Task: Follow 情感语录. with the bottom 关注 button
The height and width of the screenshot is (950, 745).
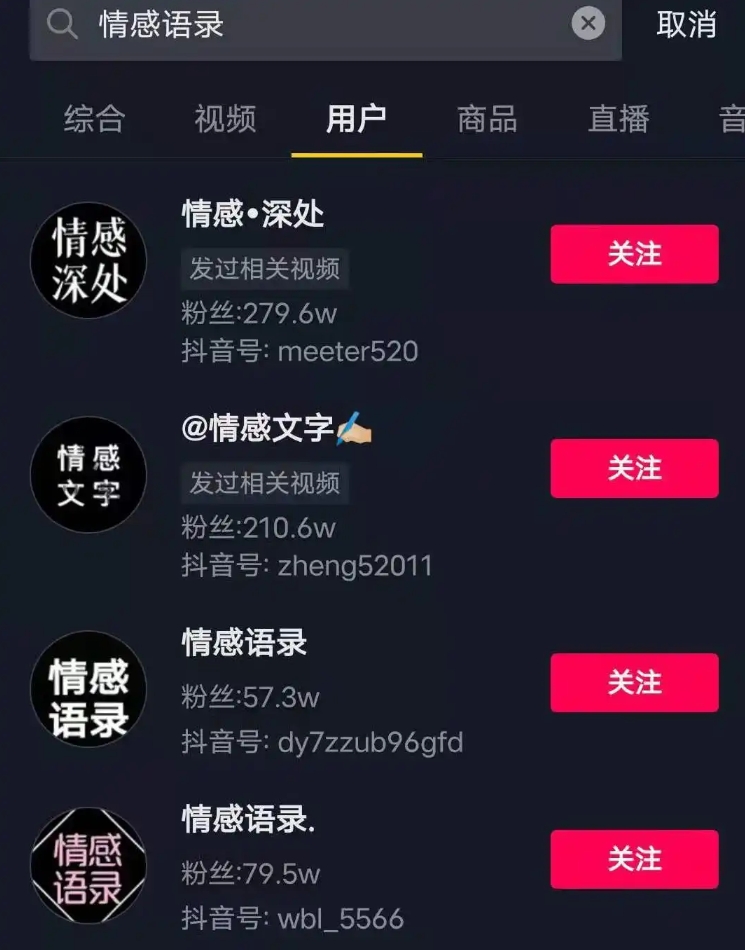Action: tap(634, 859)
